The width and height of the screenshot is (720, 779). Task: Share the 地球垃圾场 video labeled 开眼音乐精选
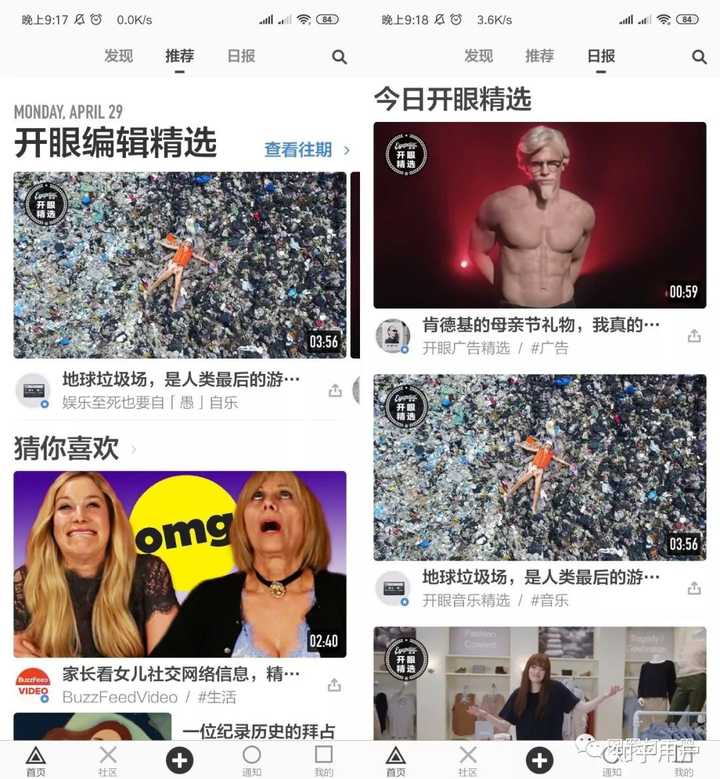694,589
